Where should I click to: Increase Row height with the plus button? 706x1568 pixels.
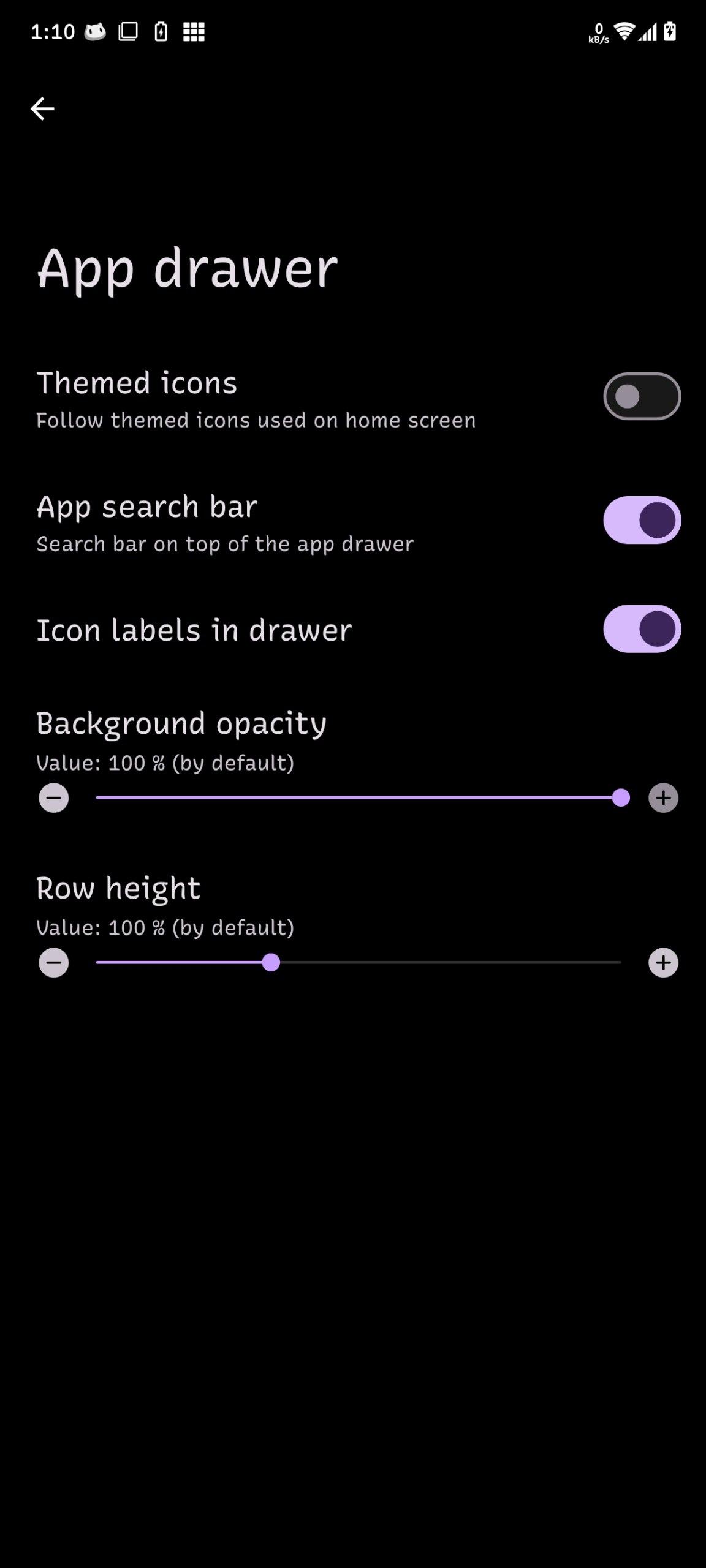coord(663,963)
